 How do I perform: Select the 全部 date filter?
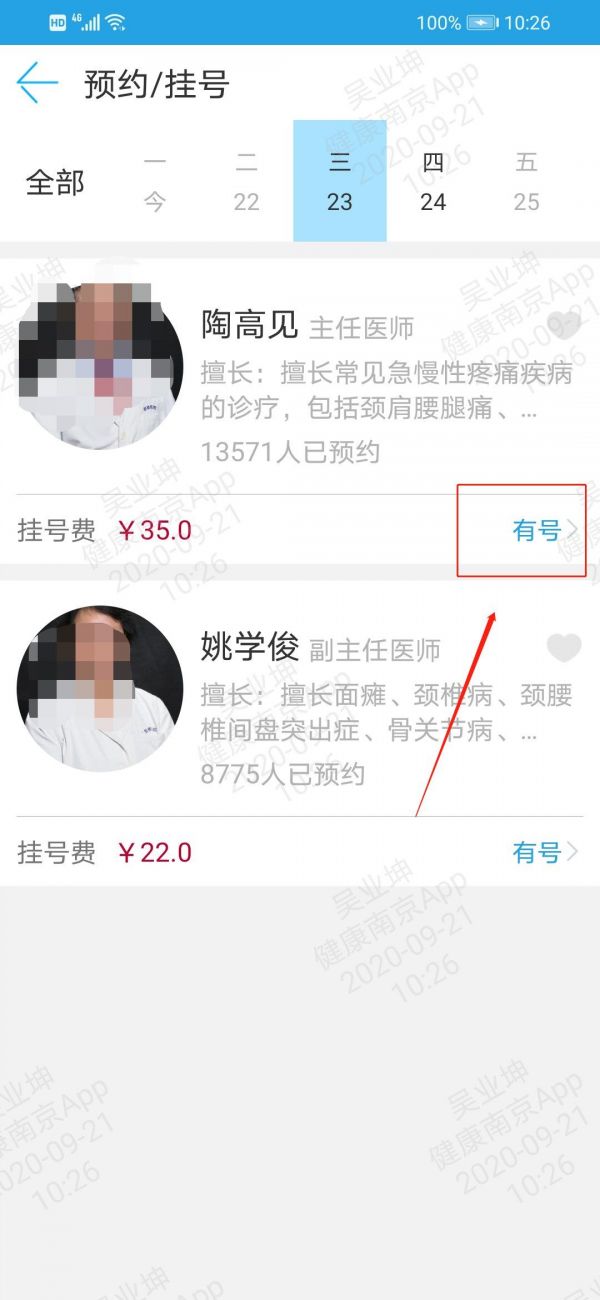(x=55, y=183)
